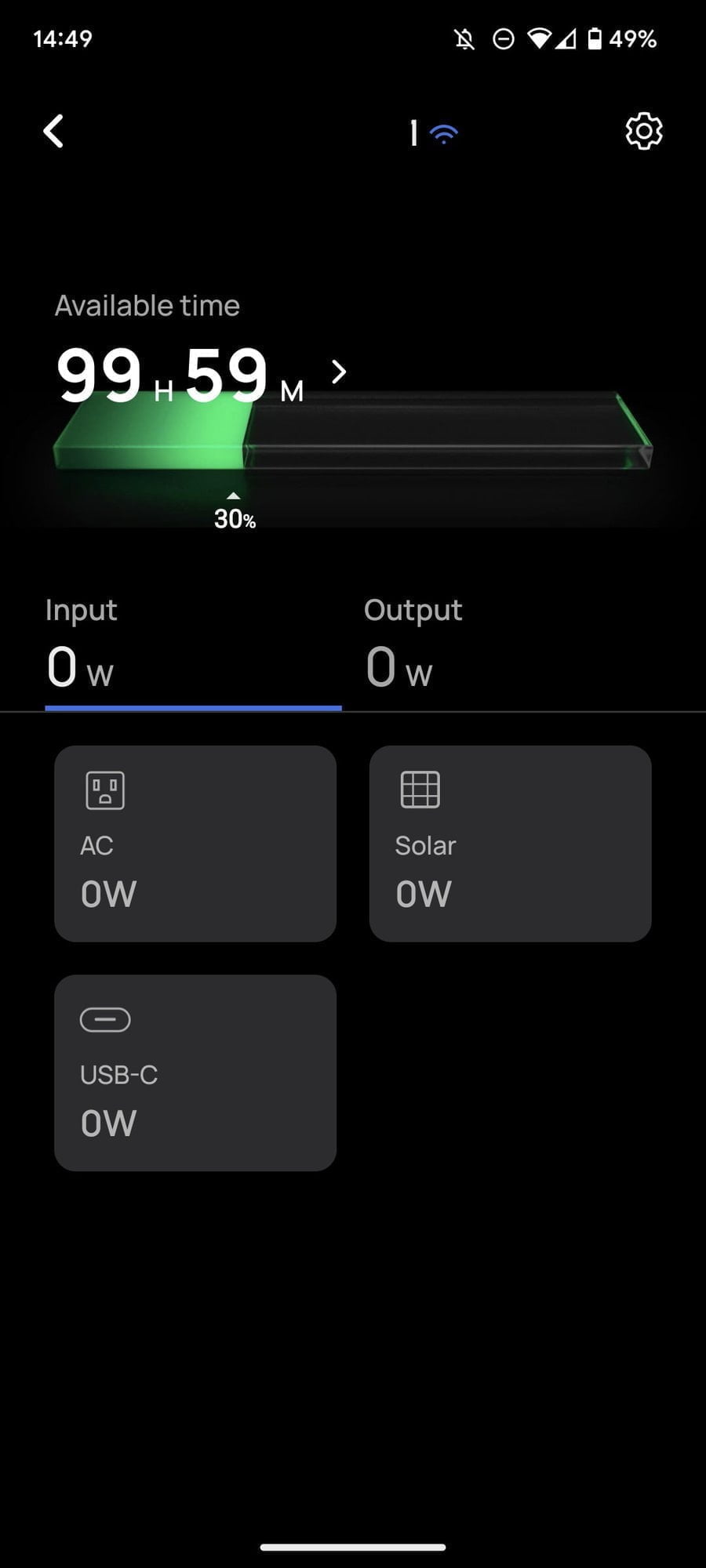Open the AC input card
This screenshot has height=1568, width=706.
pos(195,844)
